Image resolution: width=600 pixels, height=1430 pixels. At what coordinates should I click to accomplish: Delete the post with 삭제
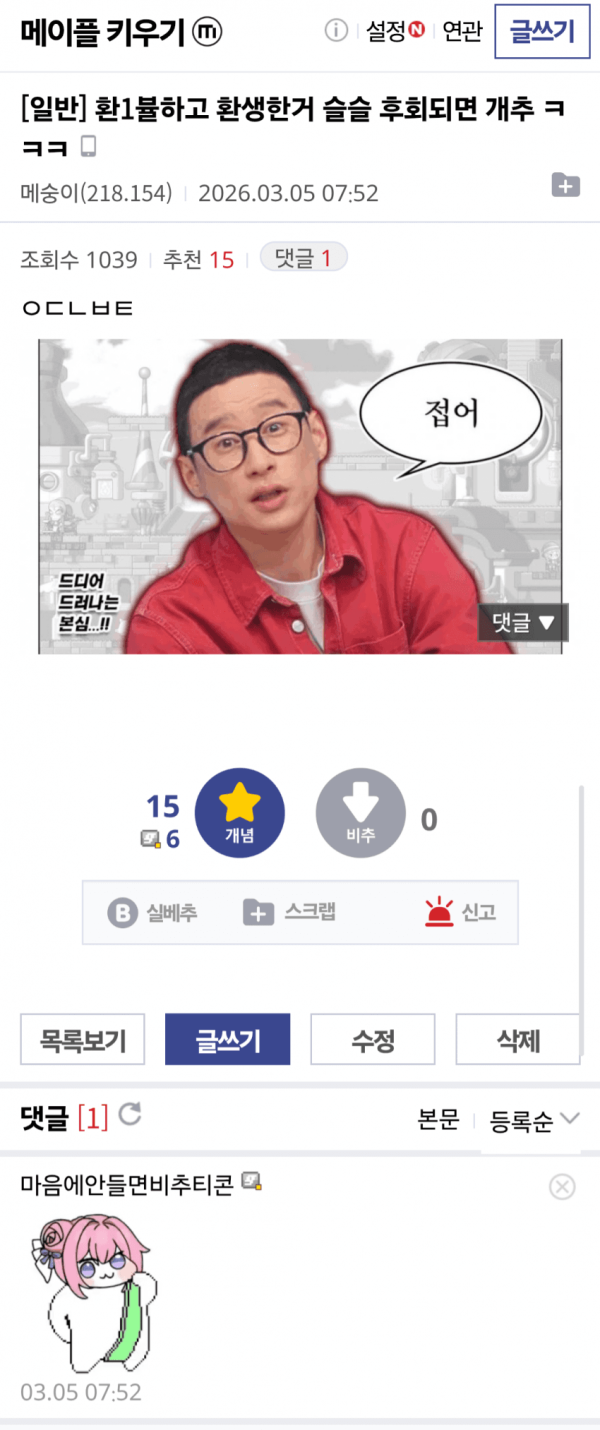(x=518, y=1040)
